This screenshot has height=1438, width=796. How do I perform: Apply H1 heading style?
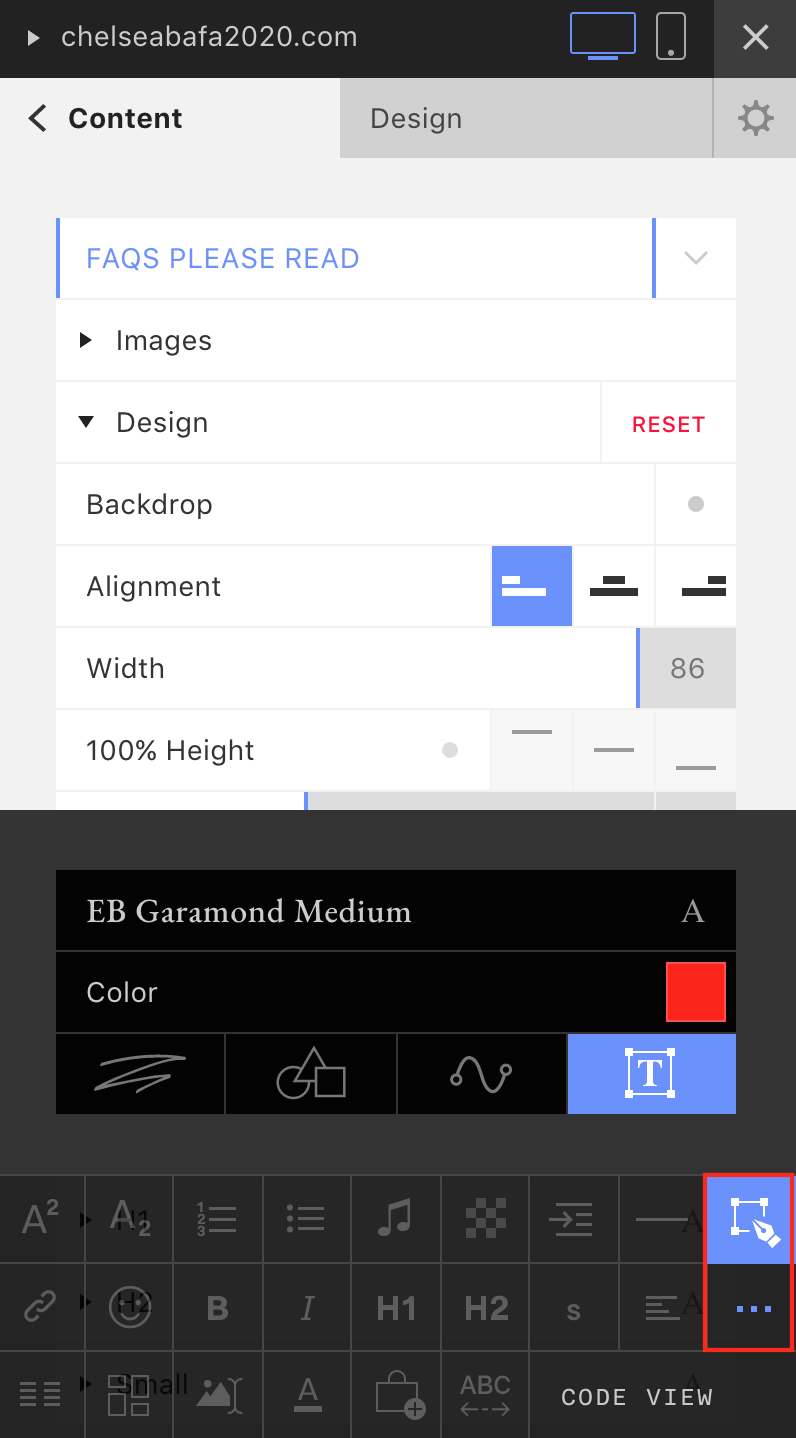tap(396, 1308)
